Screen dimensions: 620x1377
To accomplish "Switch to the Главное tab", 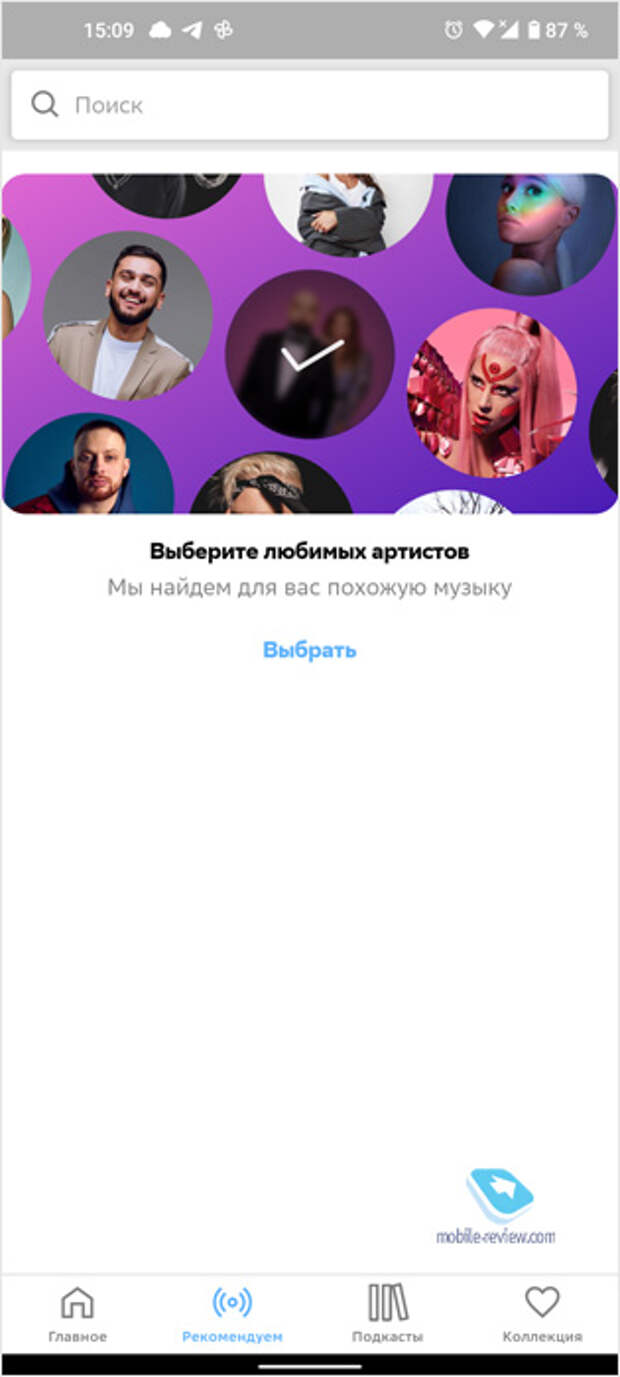I will point(77,1314).
